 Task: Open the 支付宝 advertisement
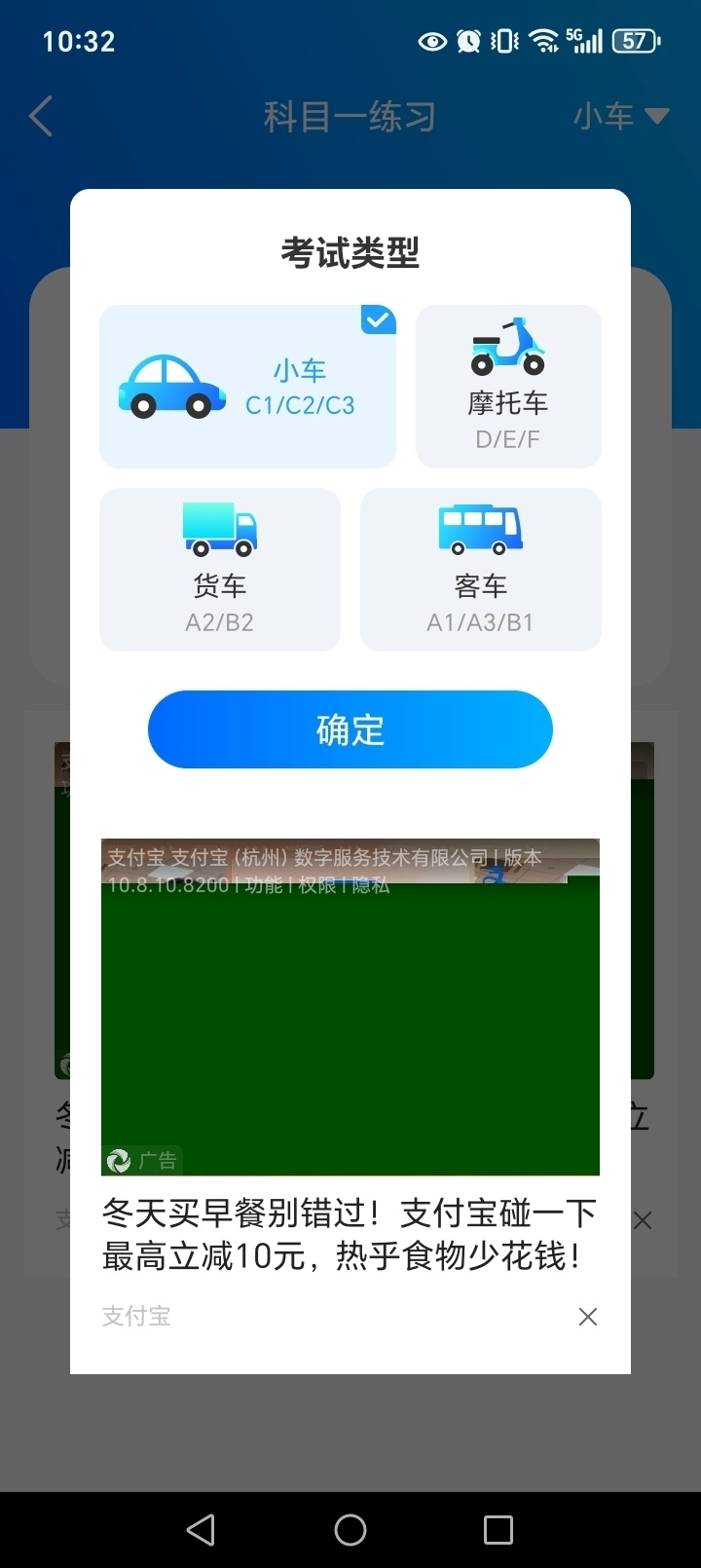350,1023
